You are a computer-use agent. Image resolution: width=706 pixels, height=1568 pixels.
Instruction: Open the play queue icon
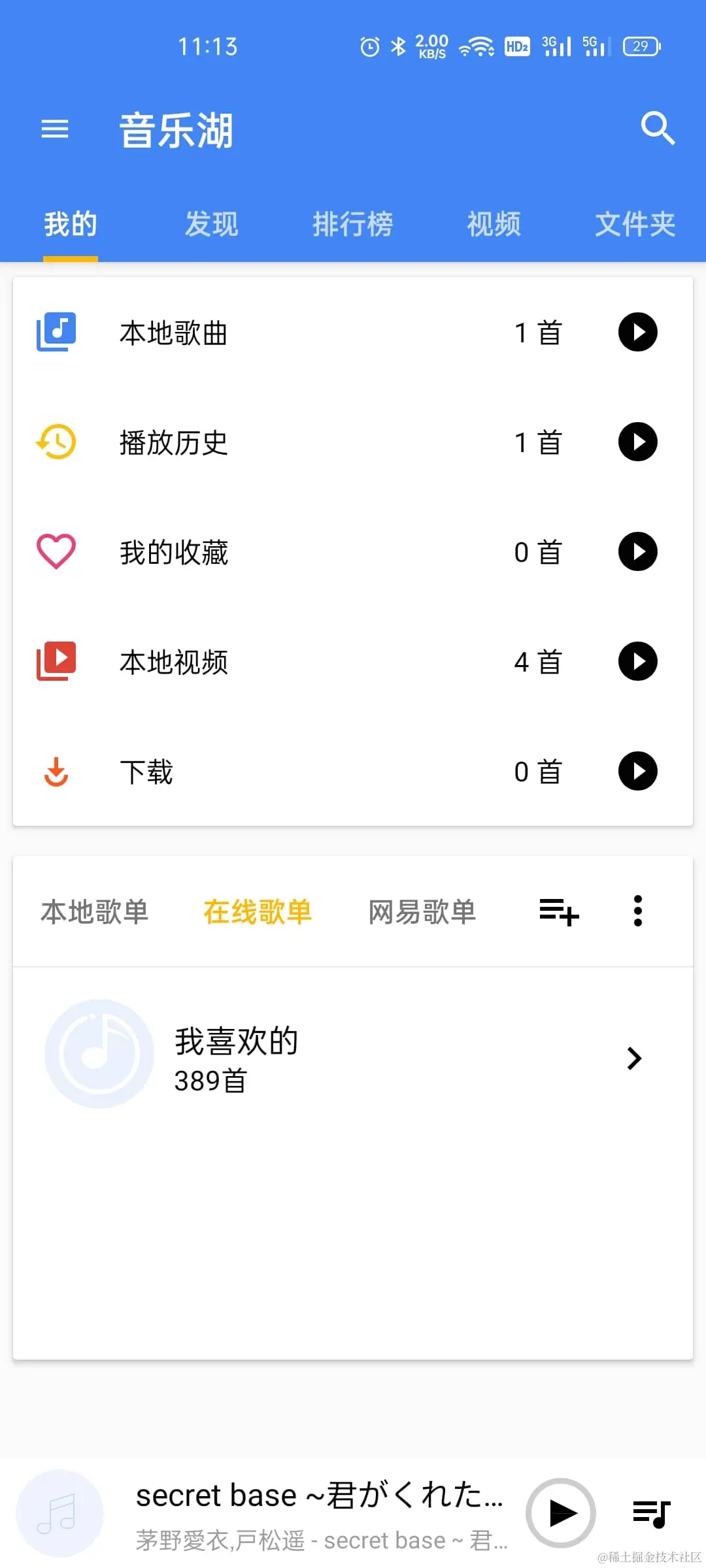(651, 1513)
